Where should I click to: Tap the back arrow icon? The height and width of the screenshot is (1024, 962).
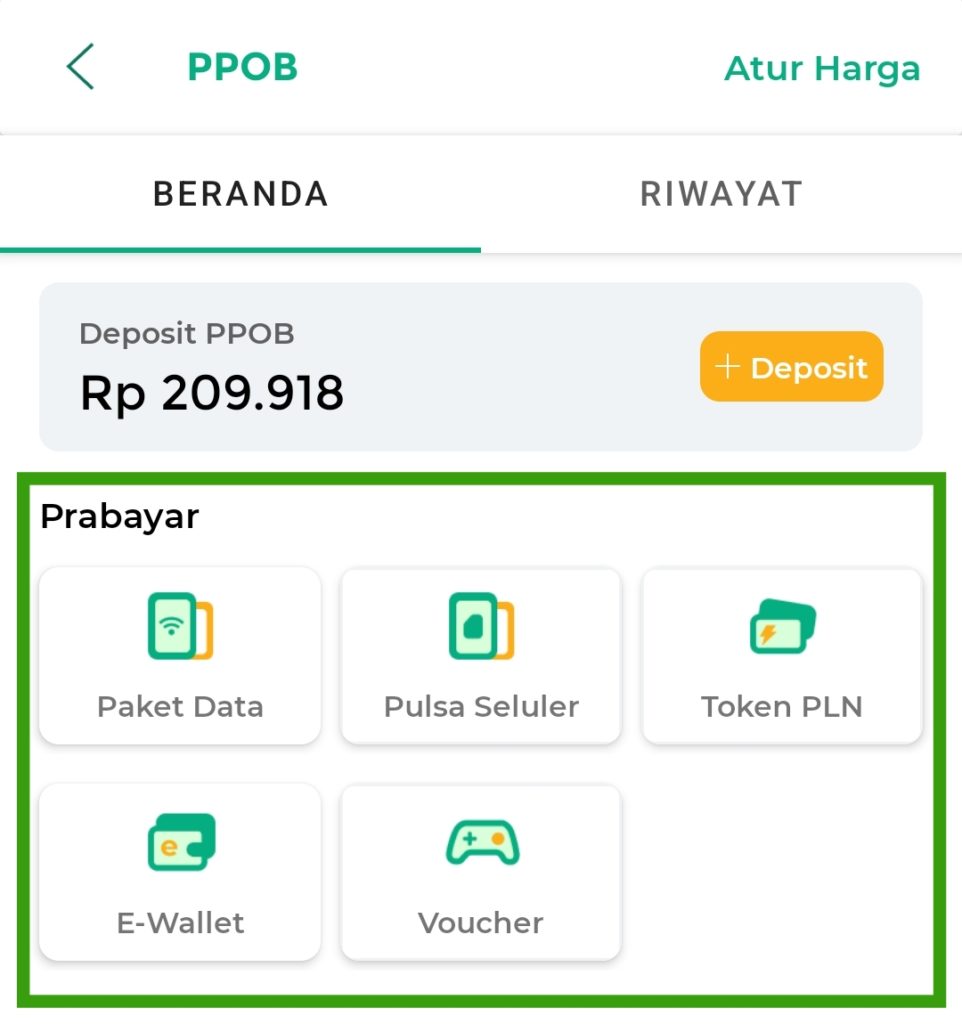(x=79, y=65)
